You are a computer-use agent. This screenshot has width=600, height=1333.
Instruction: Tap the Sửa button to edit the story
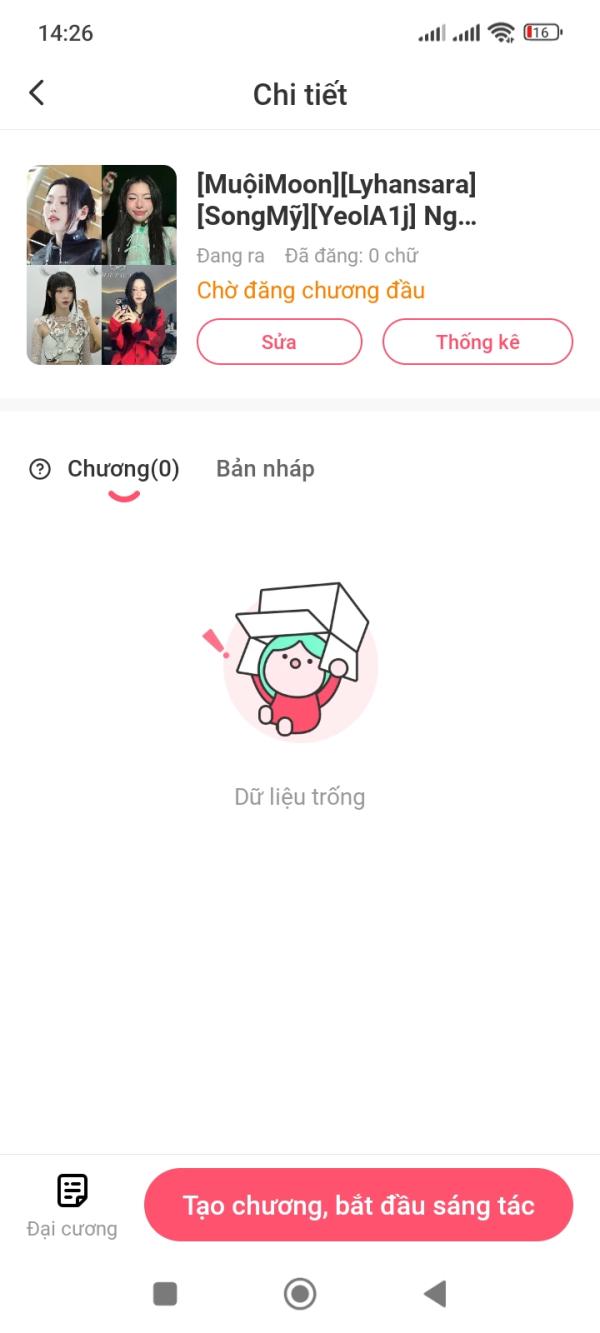pyautogui.click(x=279, y=342)
